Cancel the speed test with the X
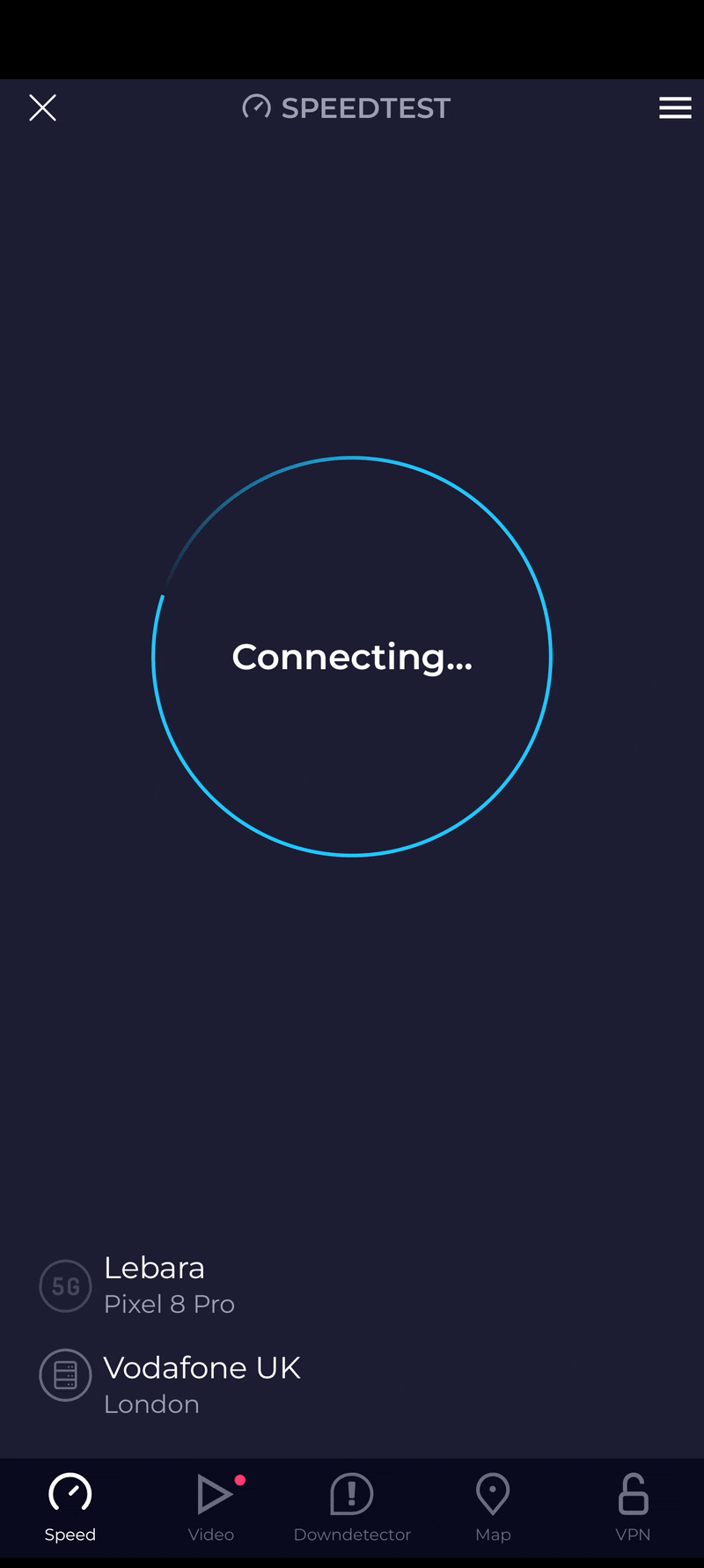 pos(42,107)
